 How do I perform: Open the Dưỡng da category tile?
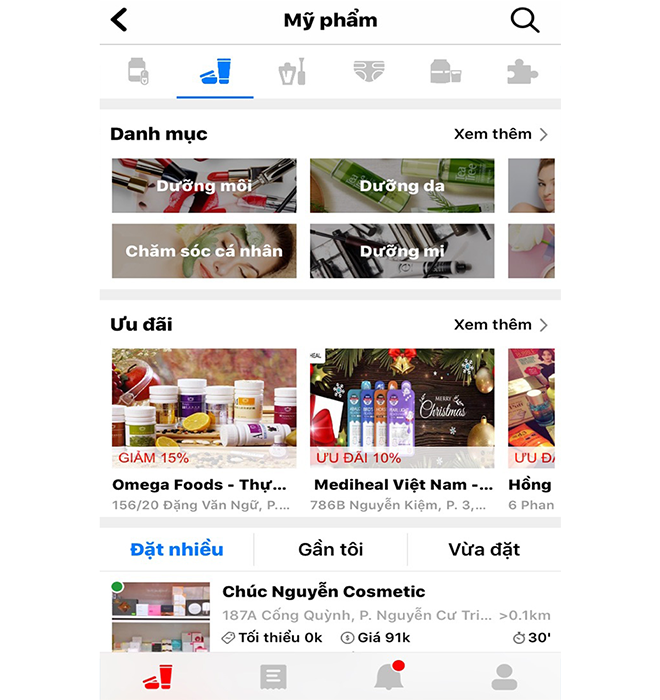[x=402, y=185]
